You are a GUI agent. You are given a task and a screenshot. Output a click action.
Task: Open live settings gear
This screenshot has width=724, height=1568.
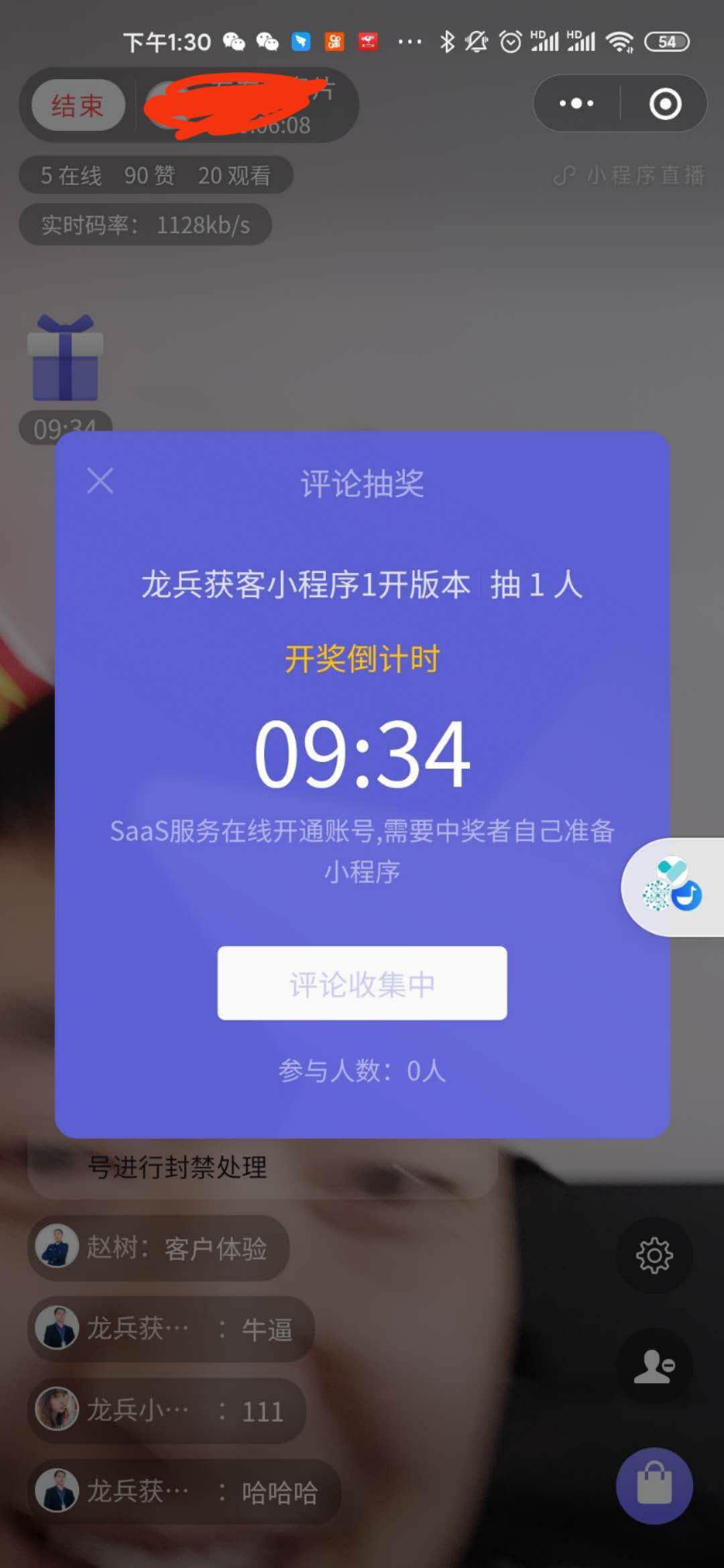(654, 1255)
